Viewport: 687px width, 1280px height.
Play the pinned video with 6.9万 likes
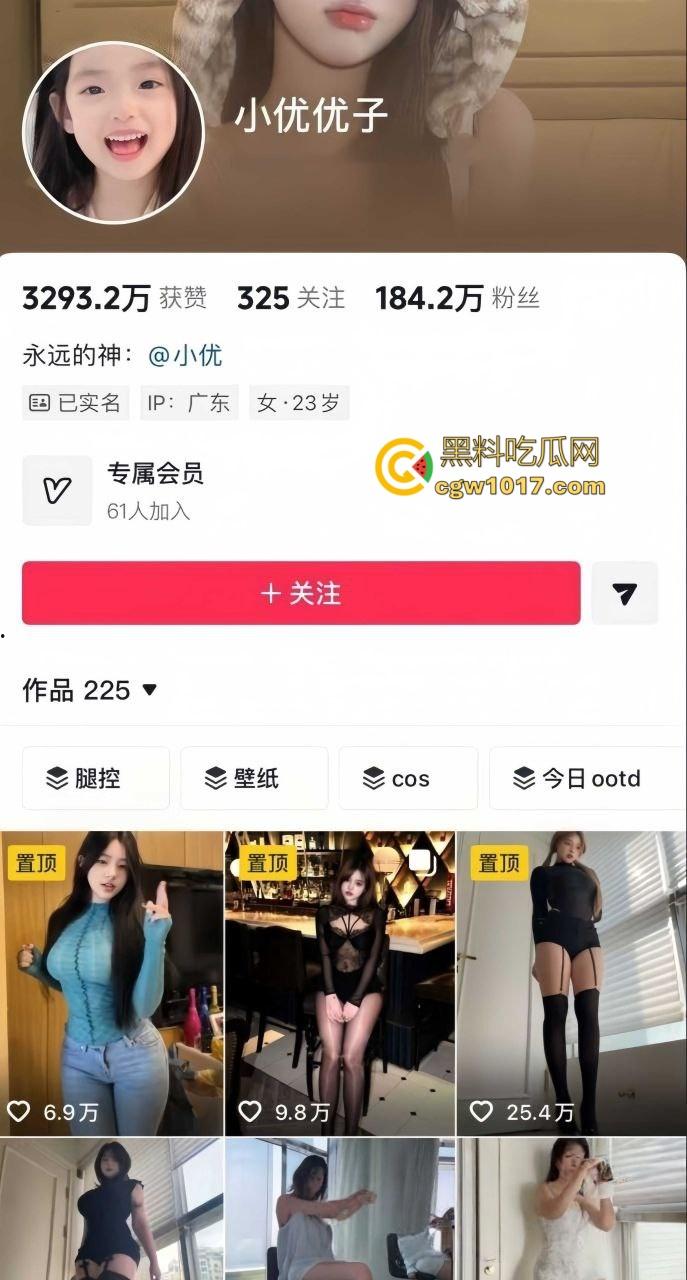(x=112, y=982)
